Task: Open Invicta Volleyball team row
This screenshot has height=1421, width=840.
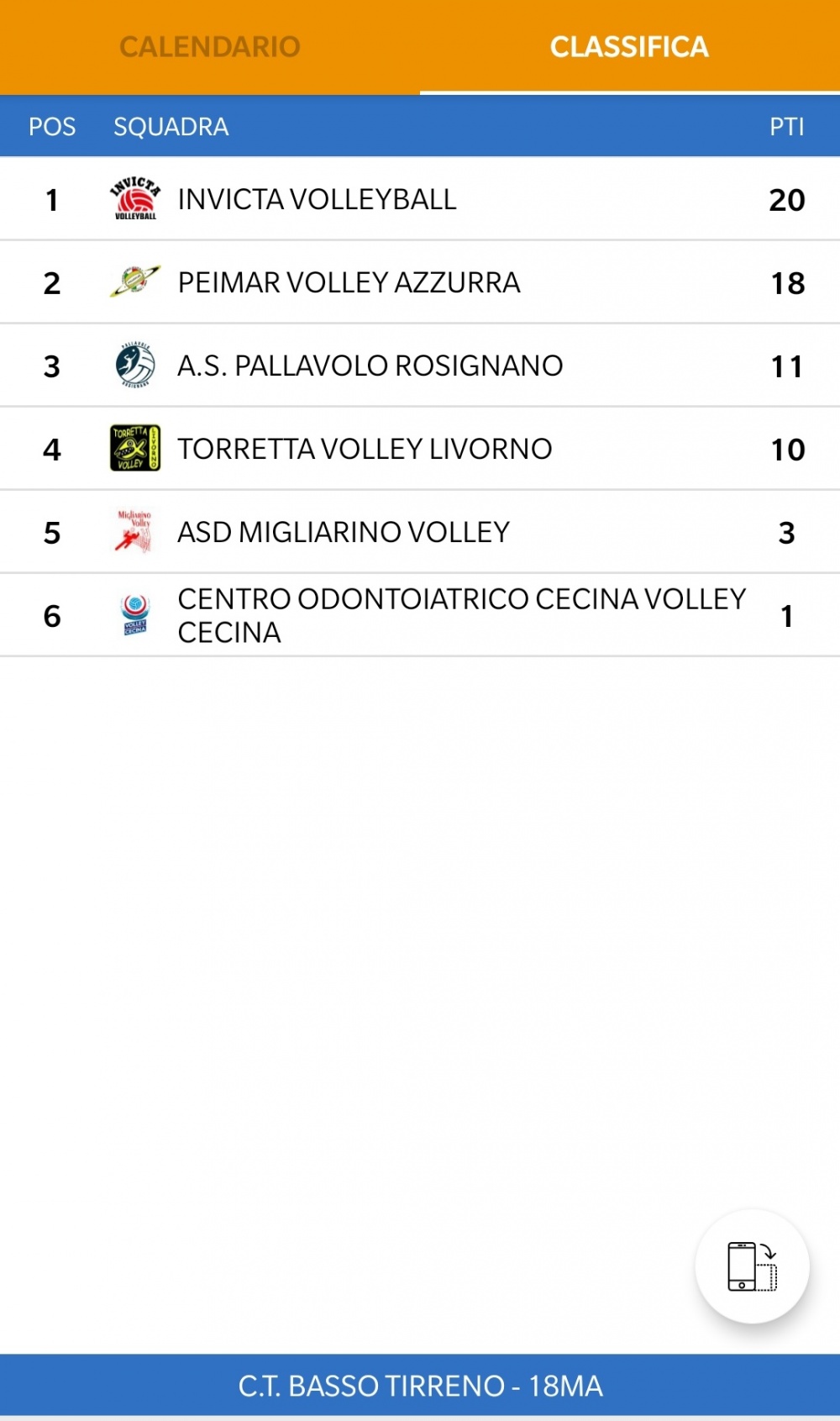Action: coord(420,199)
